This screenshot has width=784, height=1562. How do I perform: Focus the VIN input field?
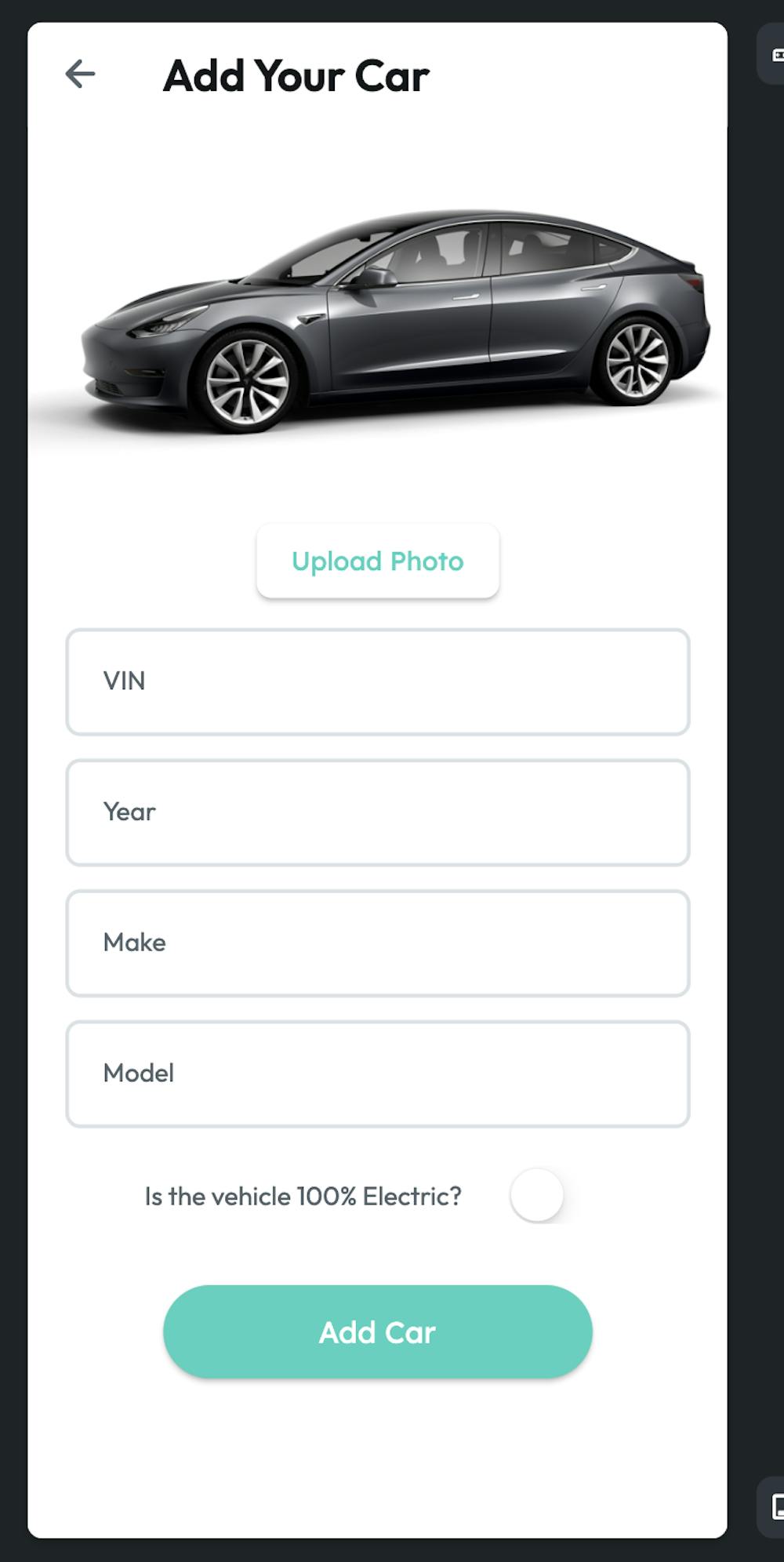[x=377, y=681]
